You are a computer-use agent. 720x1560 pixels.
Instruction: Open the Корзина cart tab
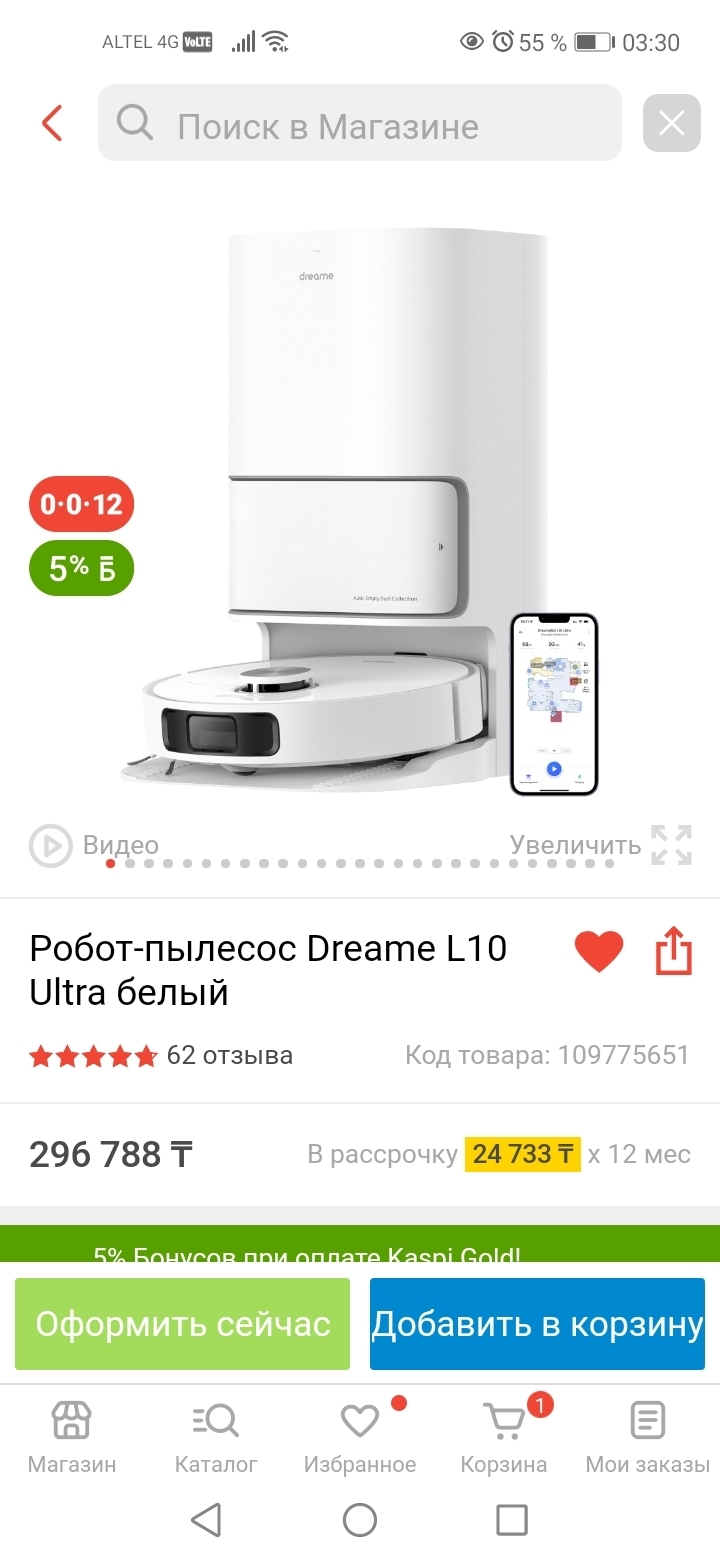(504, 1438)
